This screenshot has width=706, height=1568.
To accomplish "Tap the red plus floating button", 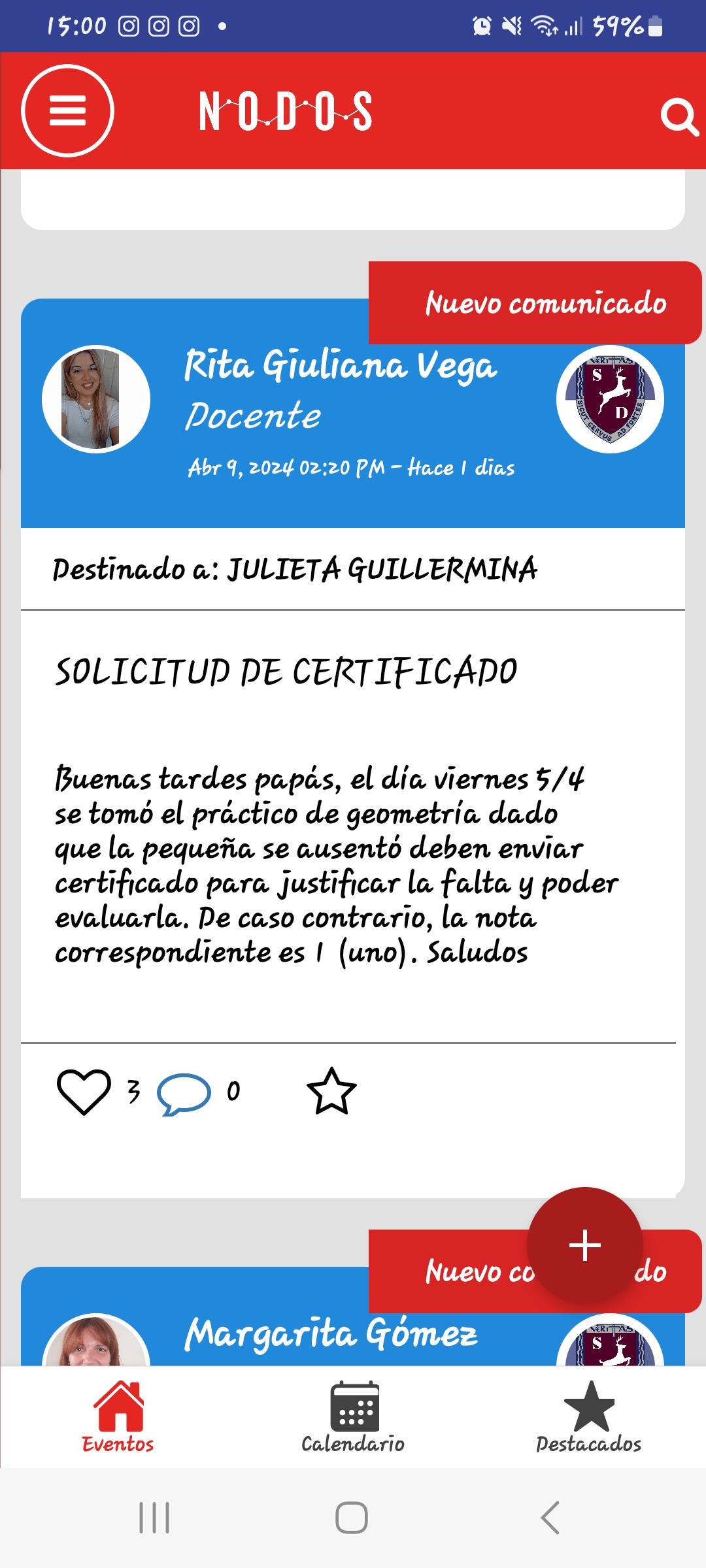I will [584, 1245].
